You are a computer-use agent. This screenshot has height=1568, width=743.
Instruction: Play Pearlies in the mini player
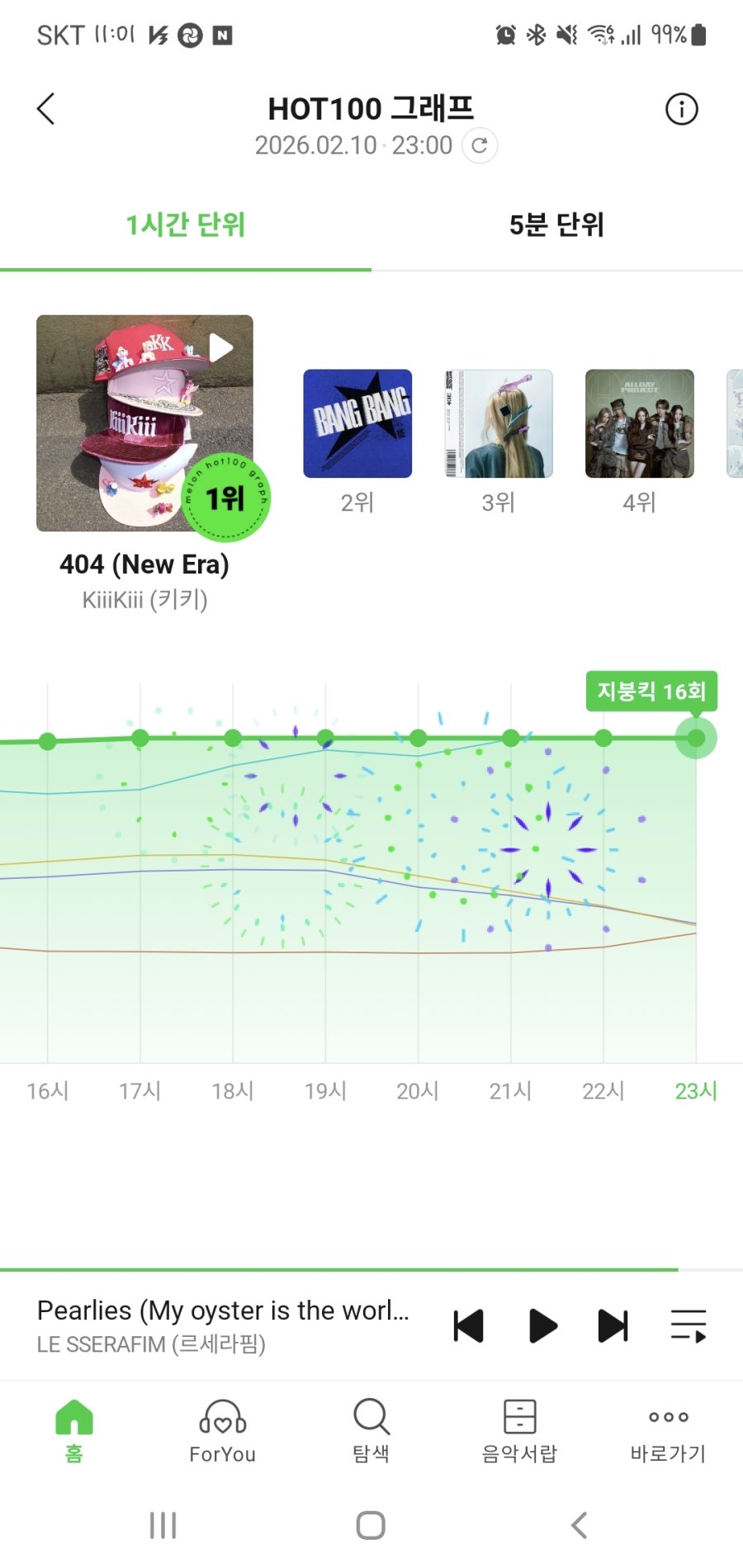pyautogui.click(x=542, y=1326)
